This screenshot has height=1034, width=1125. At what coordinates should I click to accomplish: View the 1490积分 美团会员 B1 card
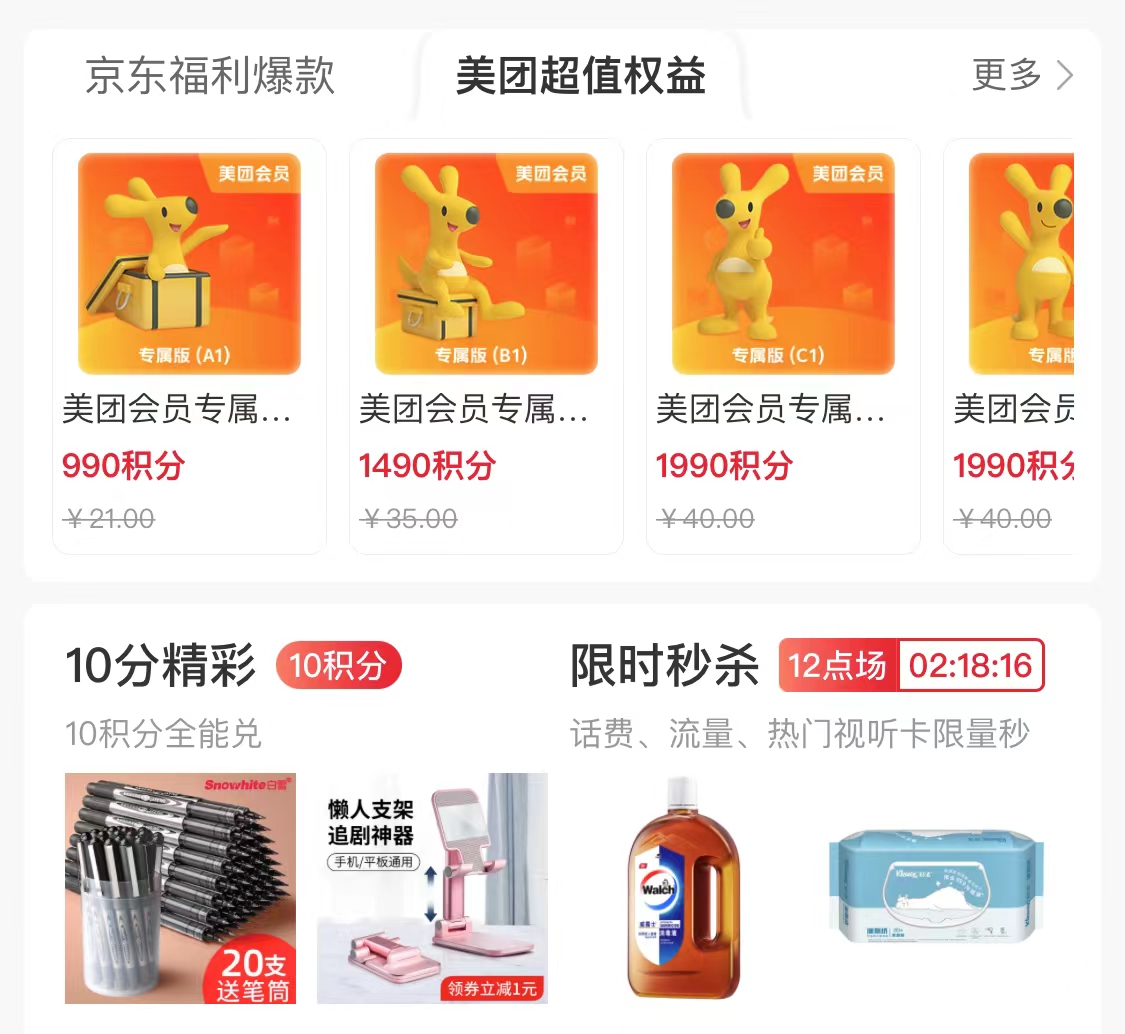486,346
